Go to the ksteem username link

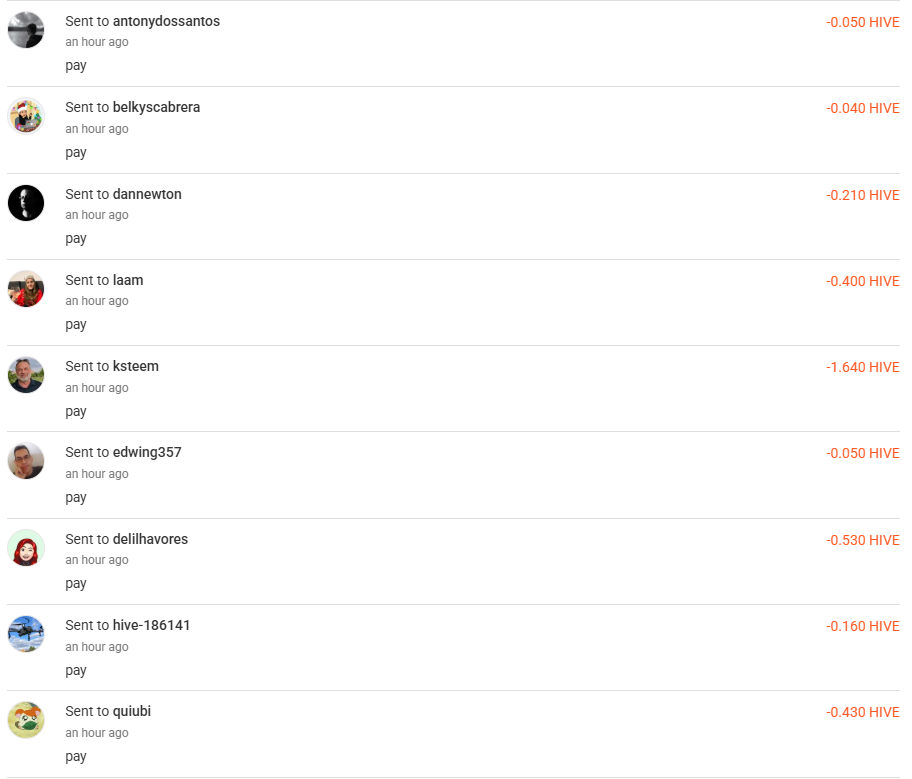click(x=135, y=366)
